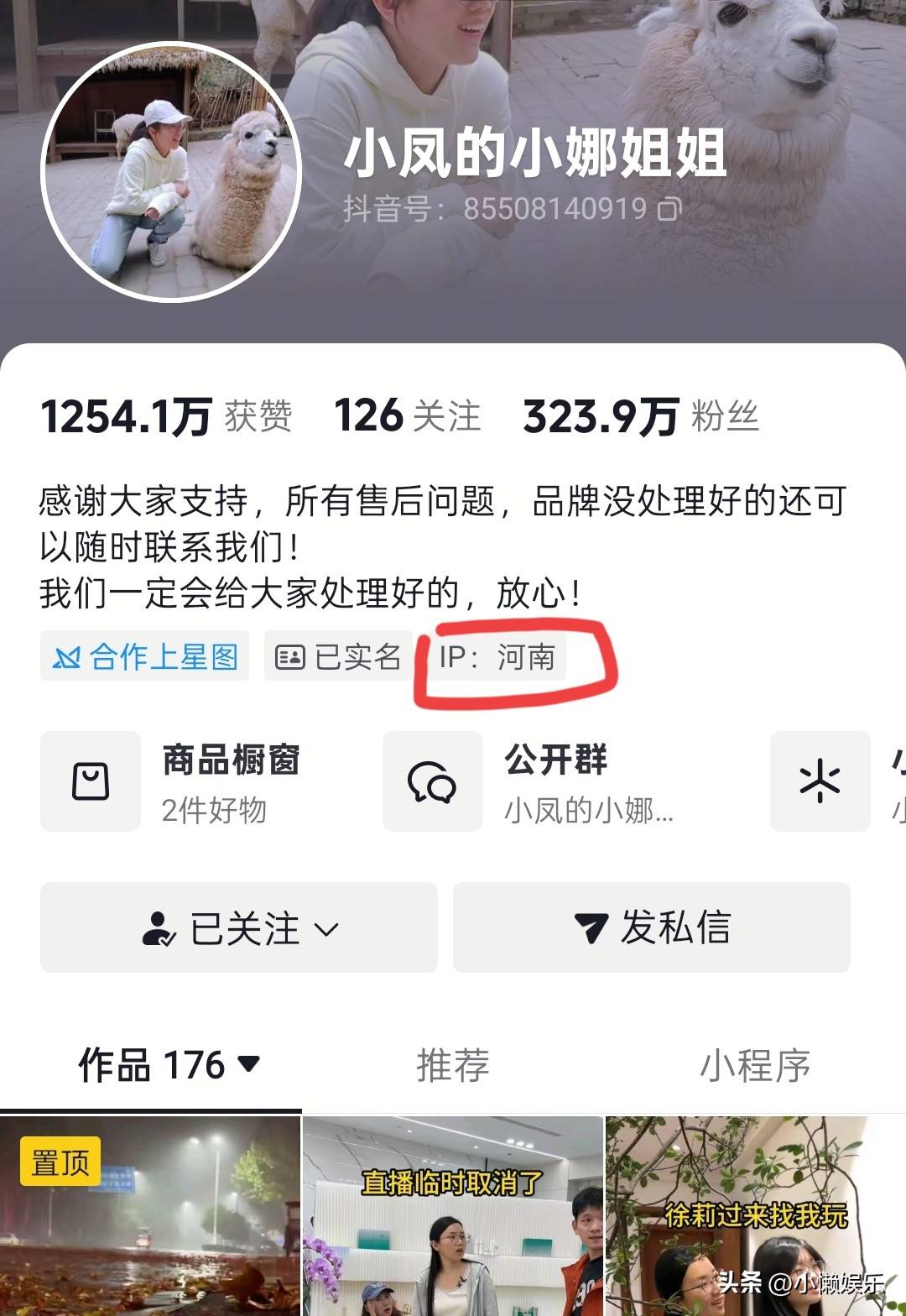Send a private message via 发私信
906x1316 pixels.
pos(652,928)
